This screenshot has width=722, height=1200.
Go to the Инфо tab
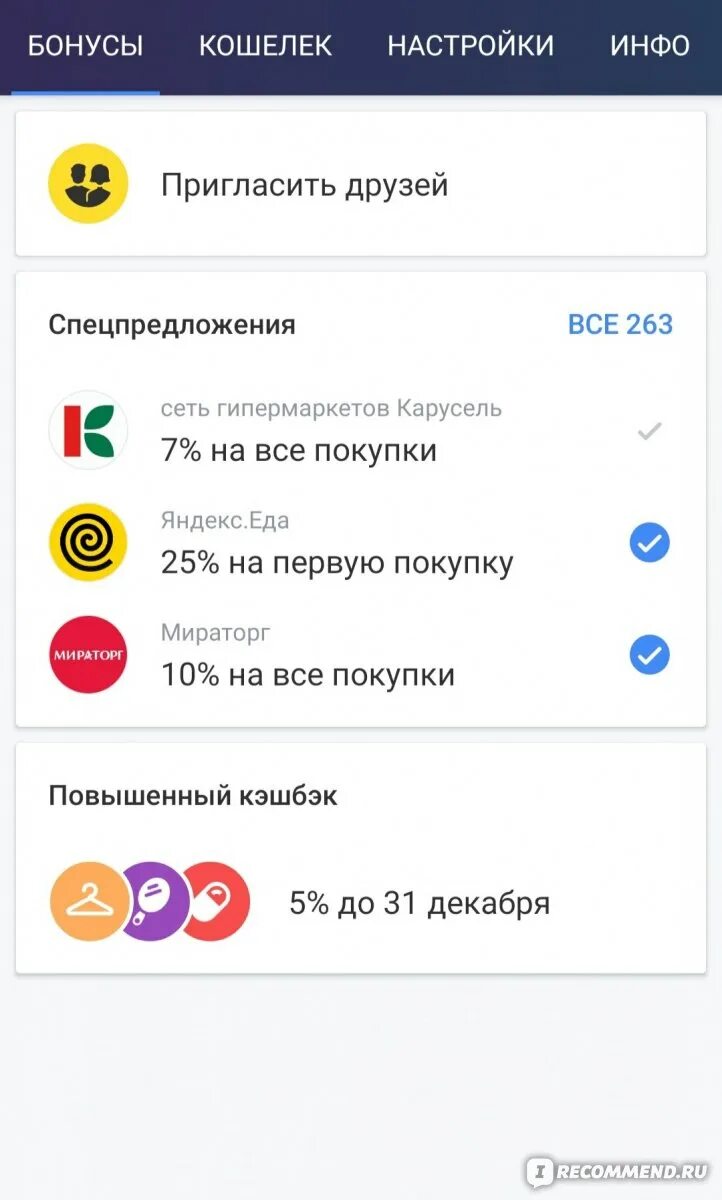pyautogui.click(x=649, y=46)
